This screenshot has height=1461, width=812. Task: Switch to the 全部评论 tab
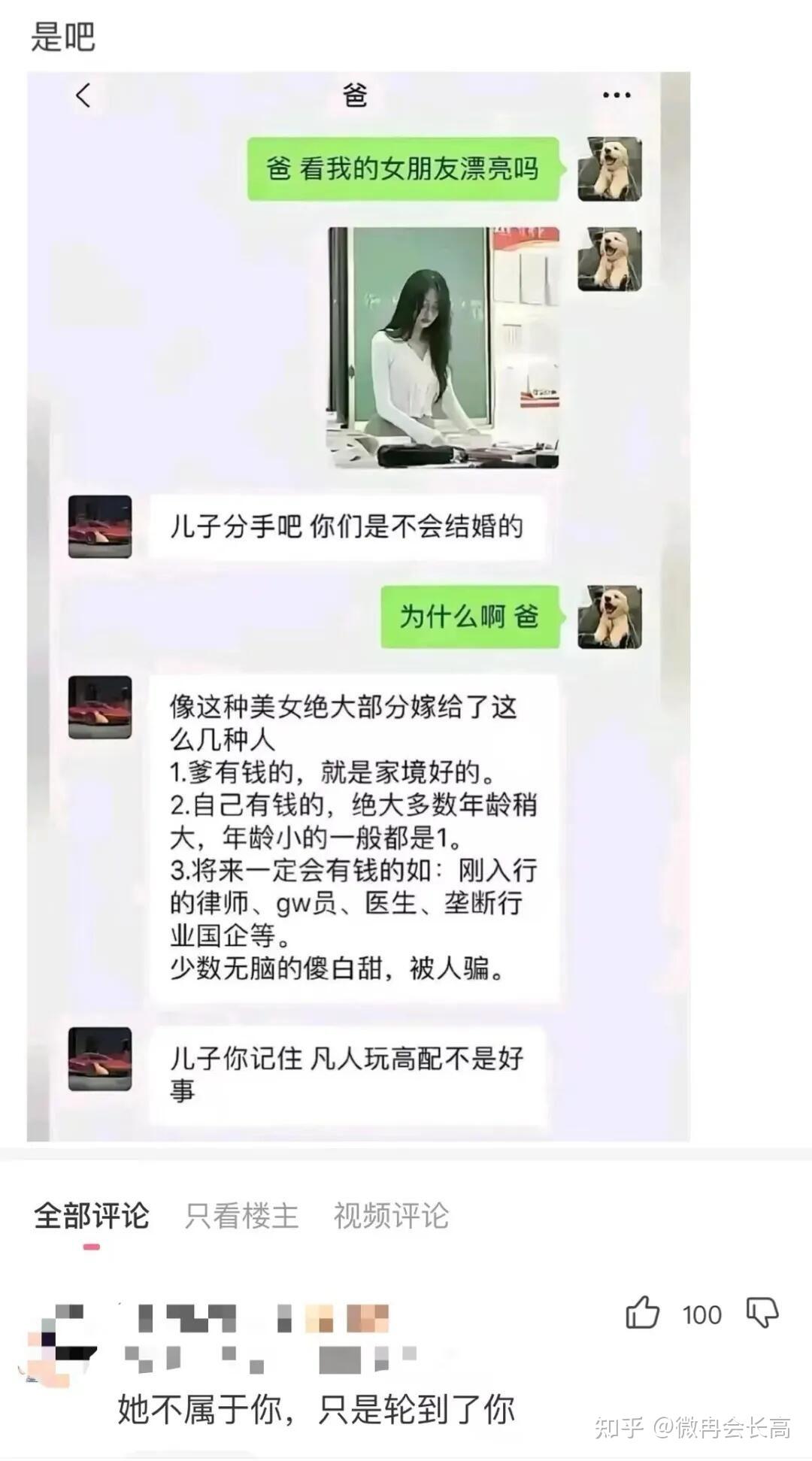(92, 1216)
